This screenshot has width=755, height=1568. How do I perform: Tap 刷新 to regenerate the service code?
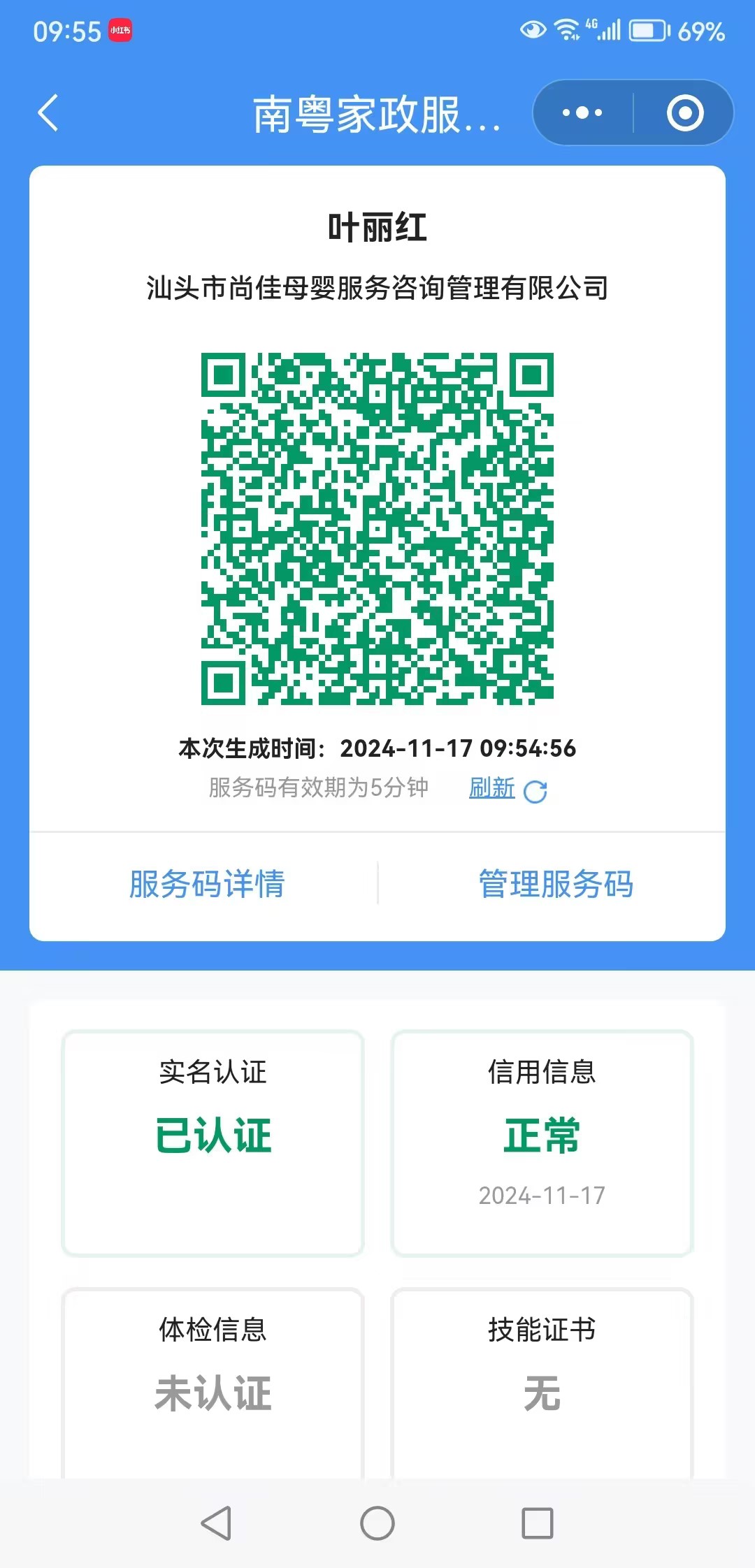pos(491,787)
